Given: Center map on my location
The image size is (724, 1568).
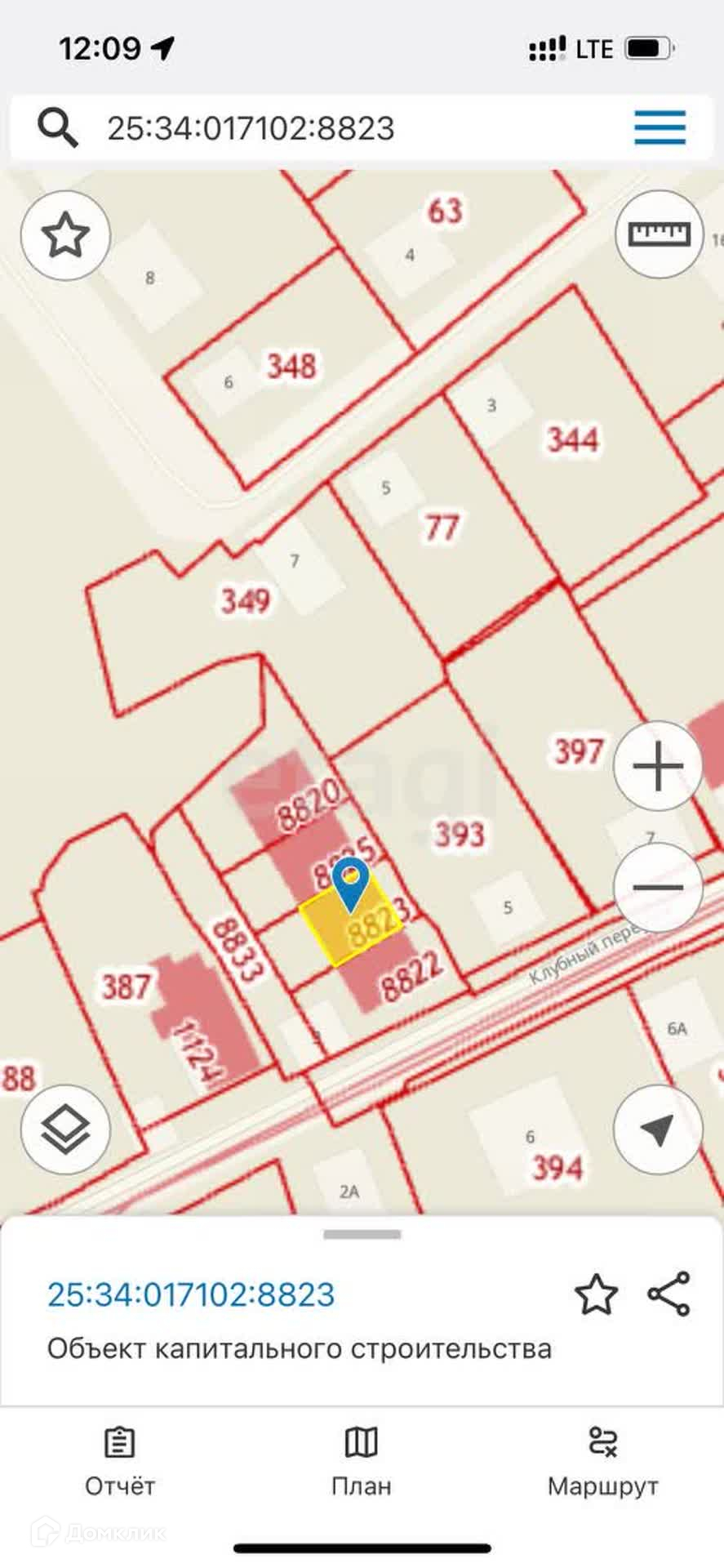Looking at the screenshot, I should [x=658, y=1129].
